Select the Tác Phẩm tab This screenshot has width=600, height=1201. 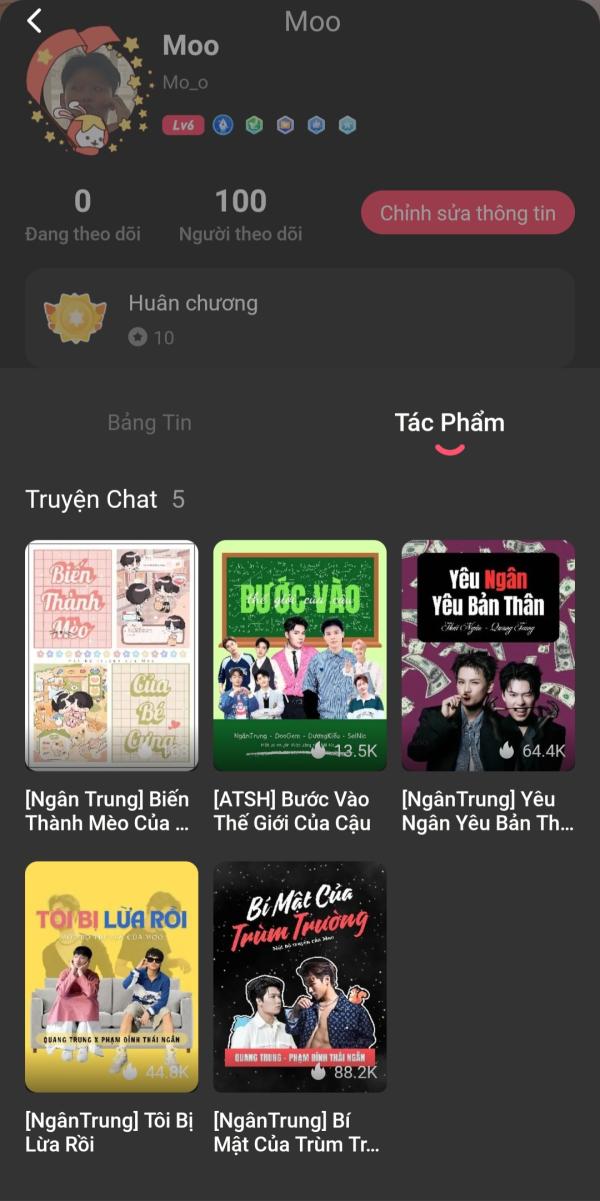[449, 422]
